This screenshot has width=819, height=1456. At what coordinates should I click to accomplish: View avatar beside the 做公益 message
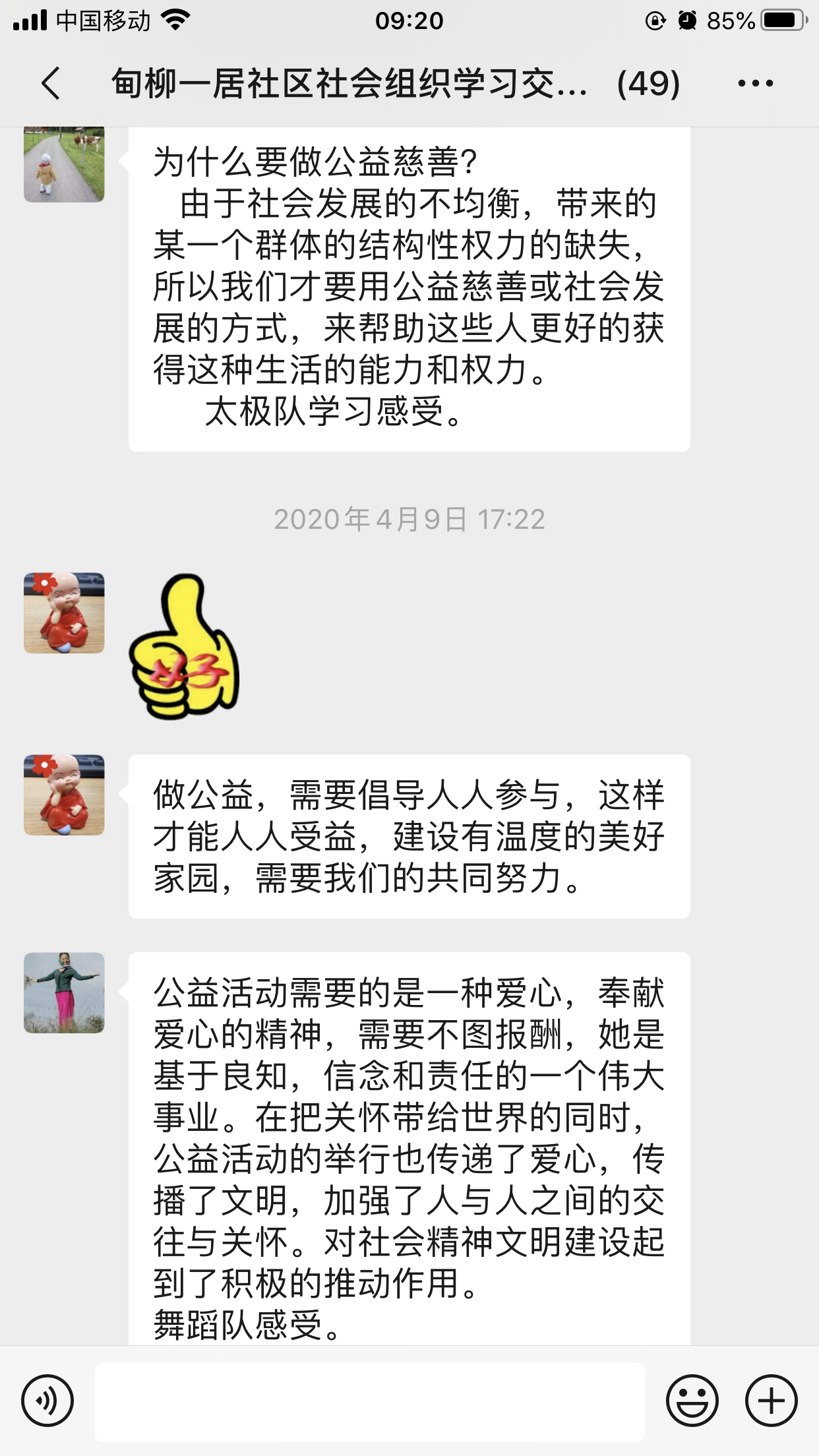click(64, 795)
